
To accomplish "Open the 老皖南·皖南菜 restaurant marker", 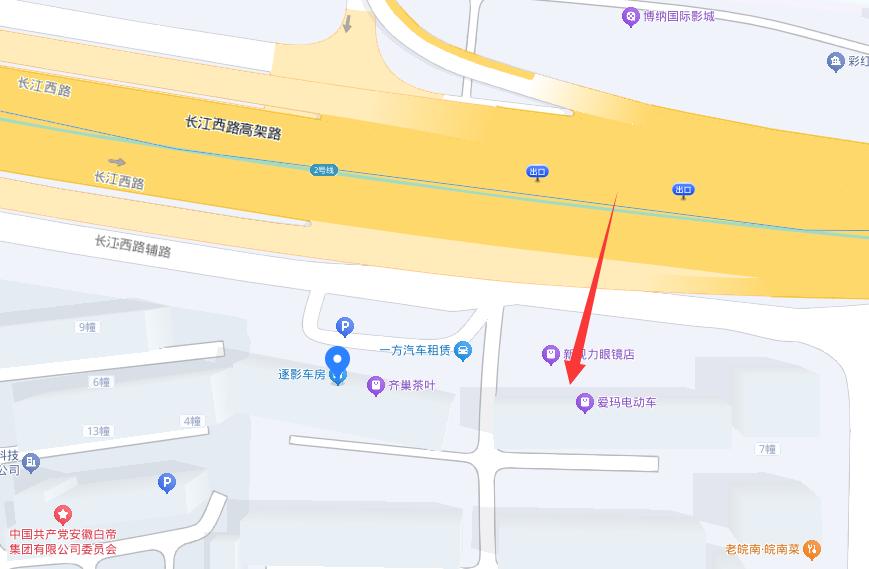I will pos(812,548).
